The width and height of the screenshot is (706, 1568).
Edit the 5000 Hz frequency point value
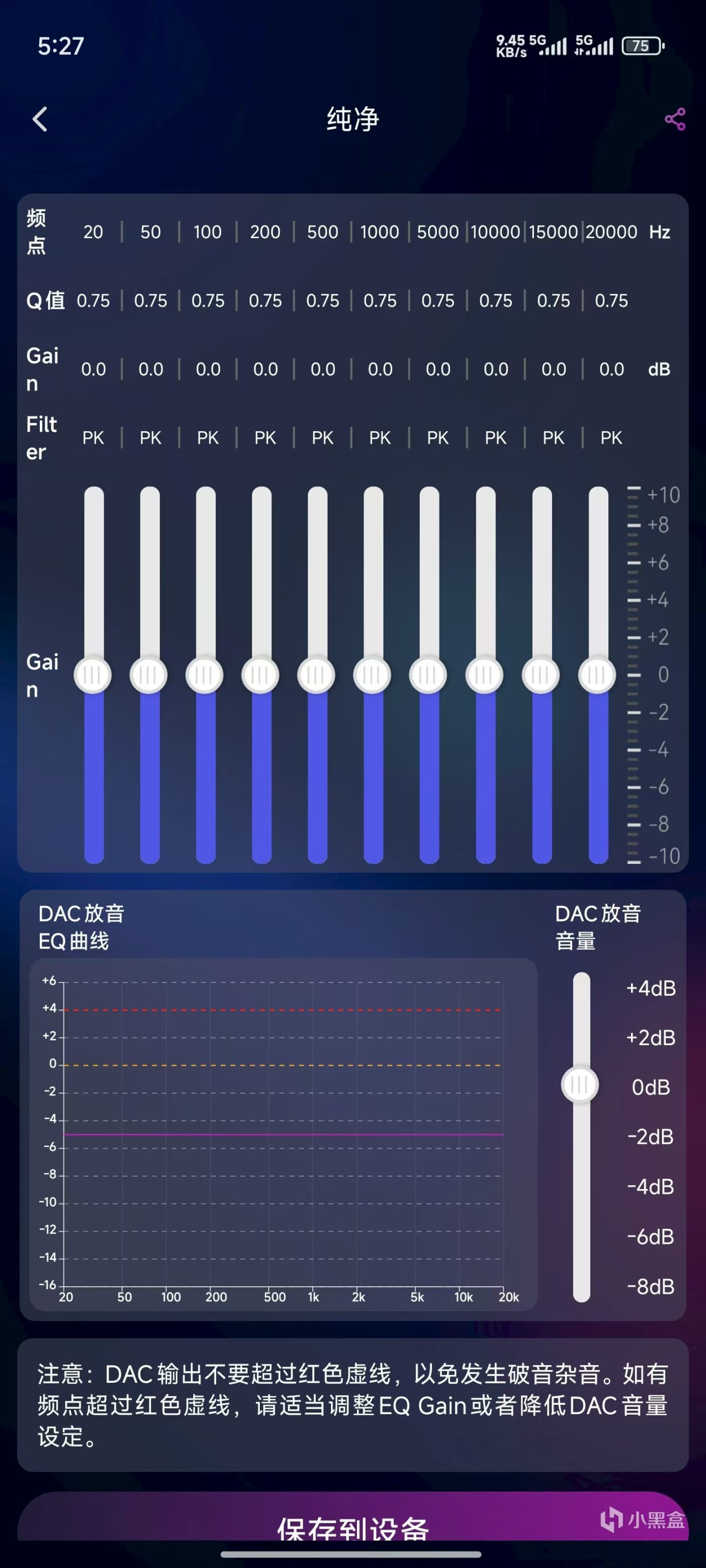pyautogui.click(x=437, y=232)
